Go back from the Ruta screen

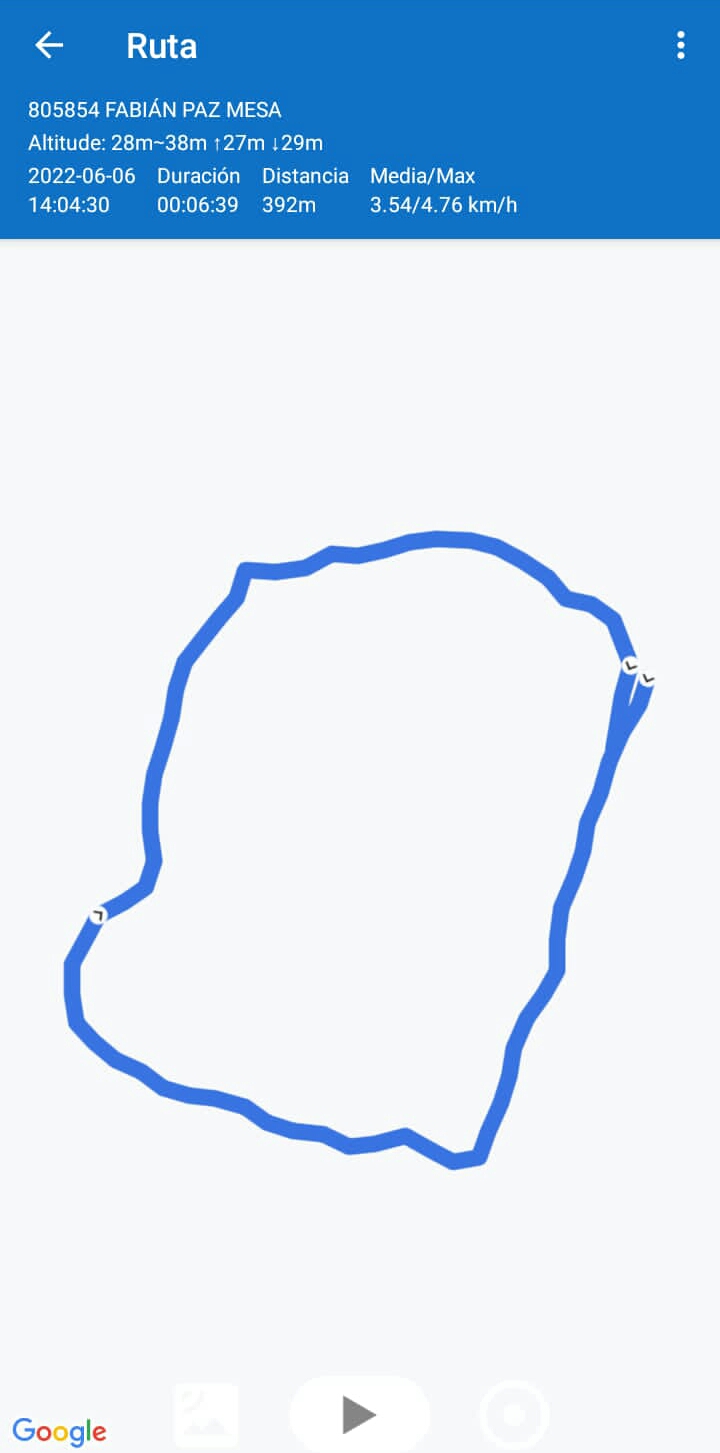[x=48, y=45]
